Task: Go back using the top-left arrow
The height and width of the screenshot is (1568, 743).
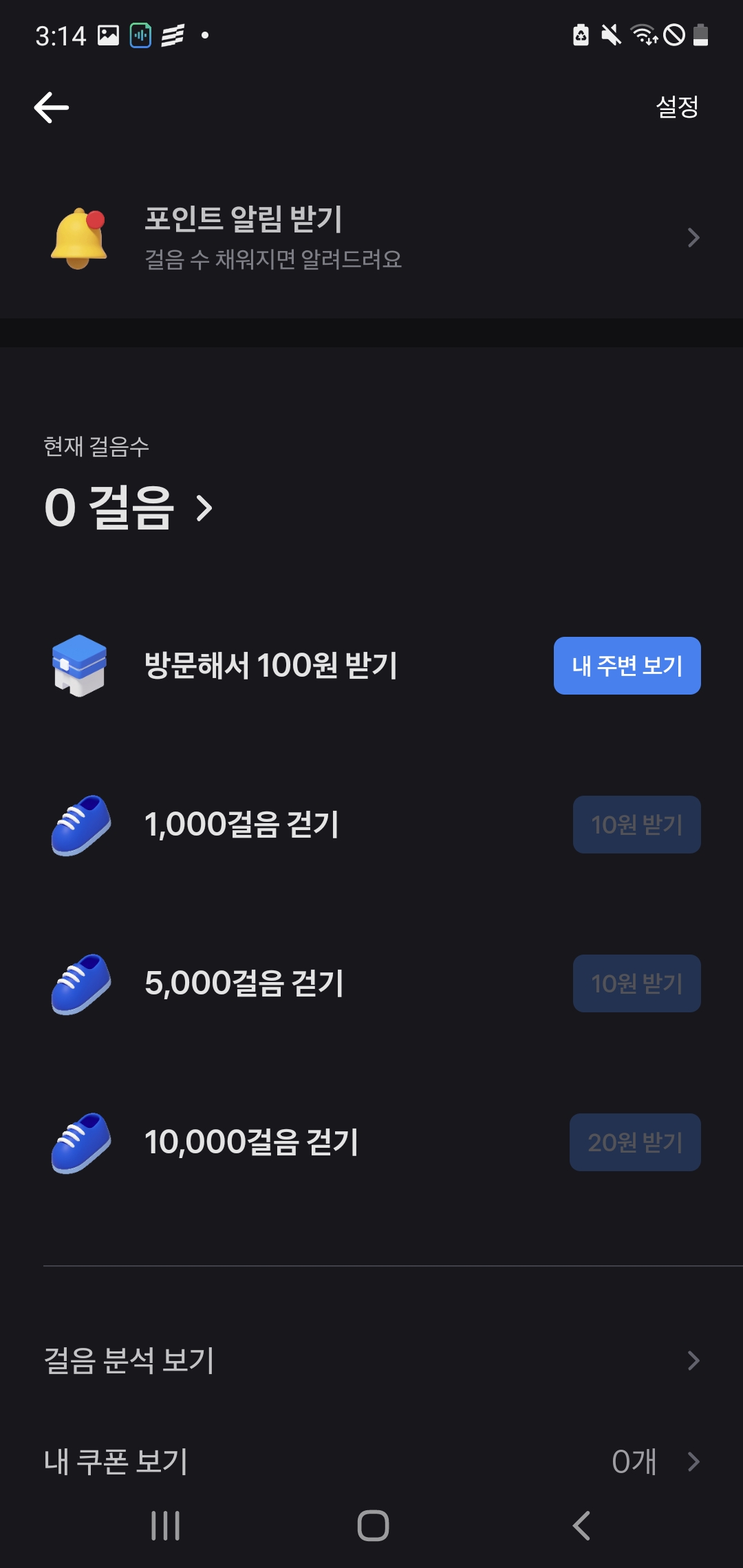Action: coord(52,107)
